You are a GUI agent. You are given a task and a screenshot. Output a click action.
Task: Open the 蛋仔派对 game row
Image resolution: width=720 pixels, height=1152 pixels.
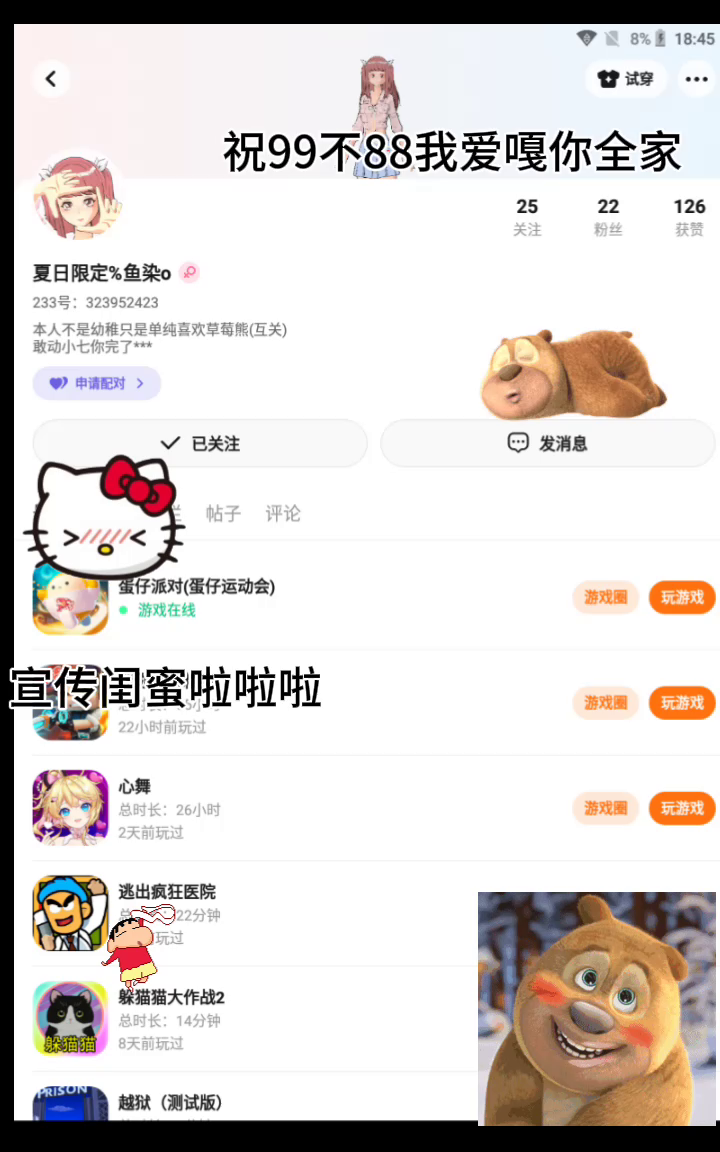(x=300, y=597)
